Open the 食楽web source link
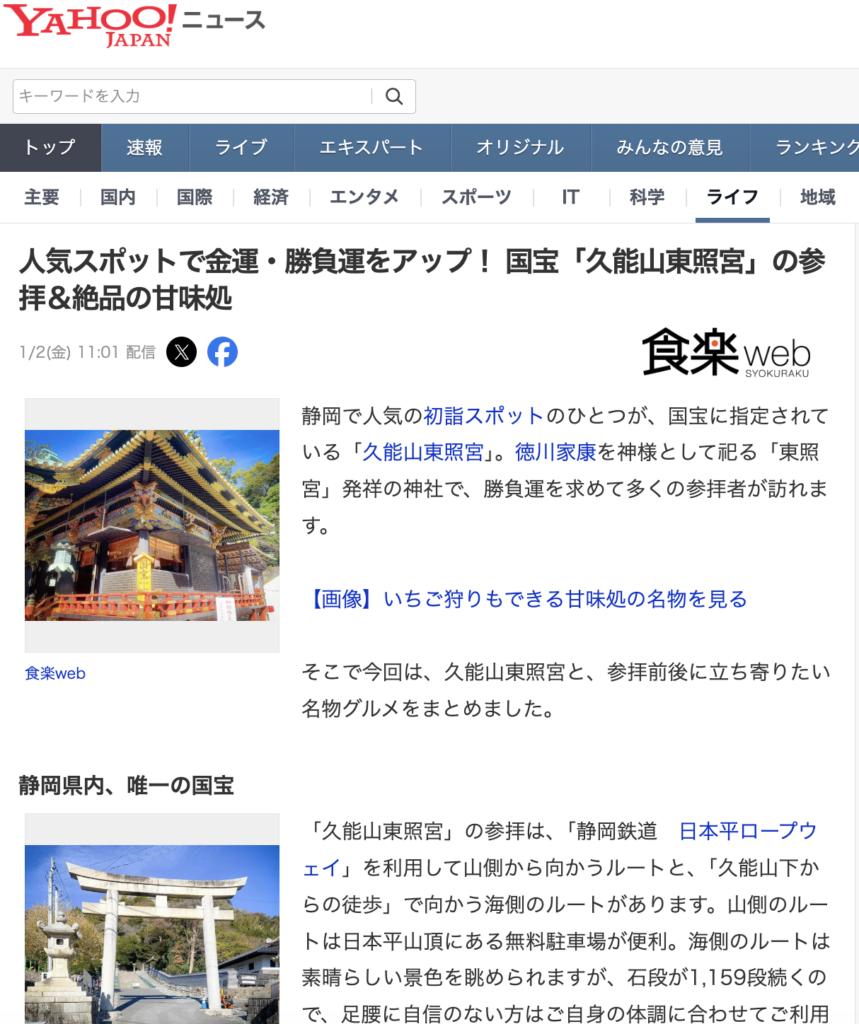 55,673
